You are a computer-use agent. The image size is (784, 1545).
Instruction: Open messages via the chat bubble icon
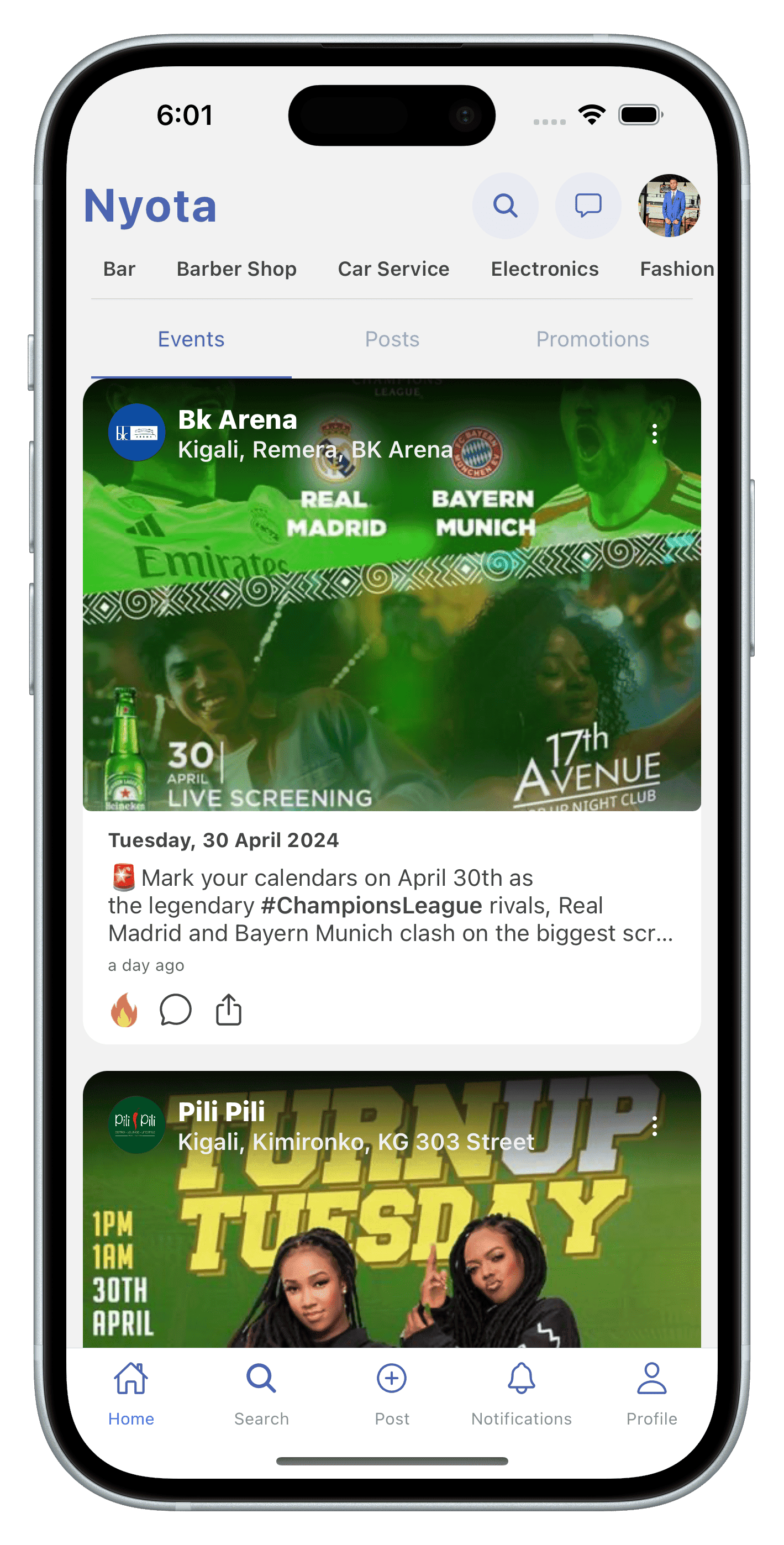pos(588,206)
